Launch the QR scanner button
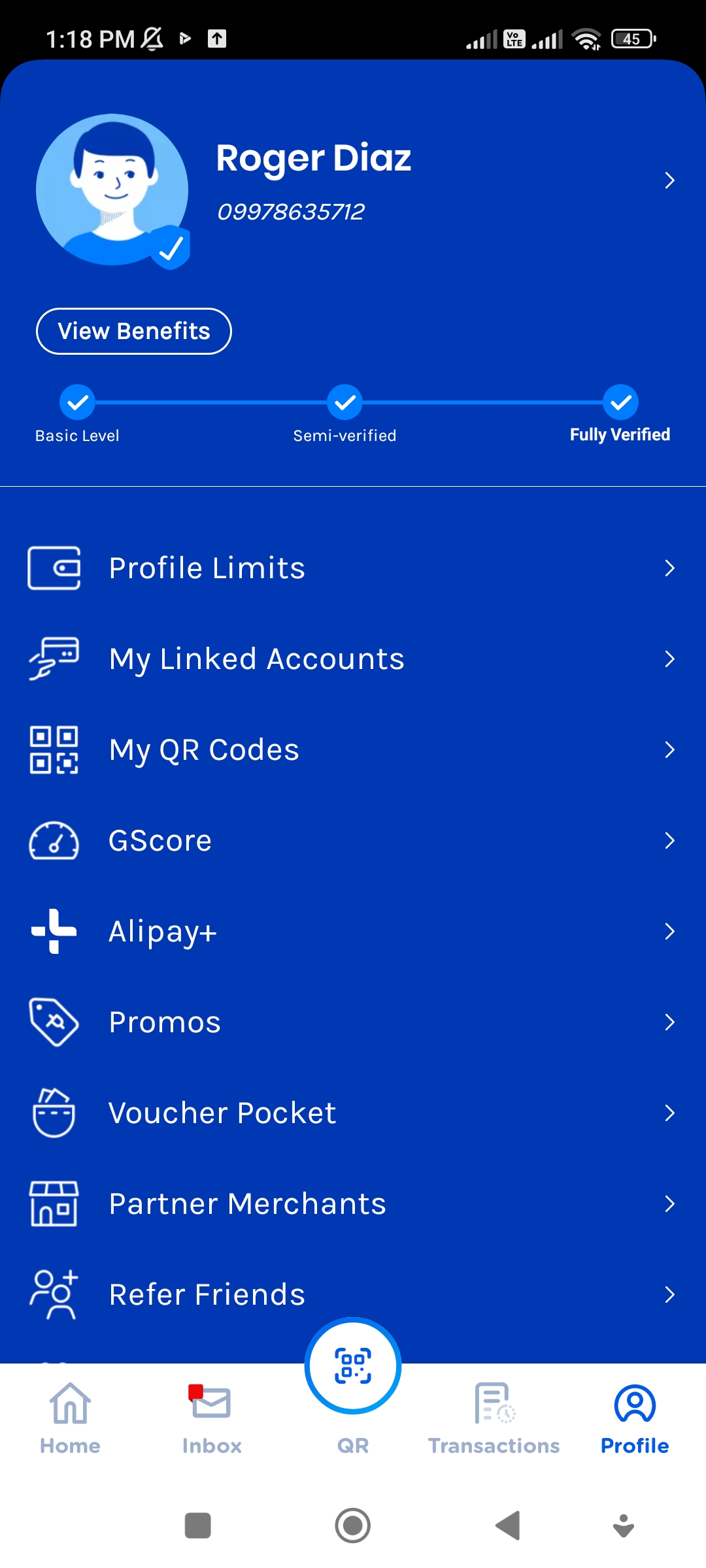Screen dimensions: 706x1568 (x=353, y=1366)
